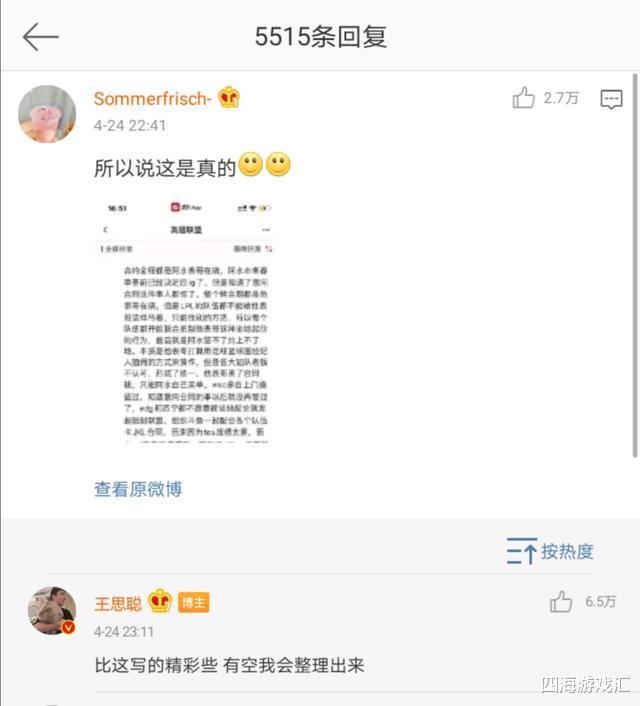The image size is (640, 706).
Task: Go back using the top arrow
Action: tap(41, 37)
